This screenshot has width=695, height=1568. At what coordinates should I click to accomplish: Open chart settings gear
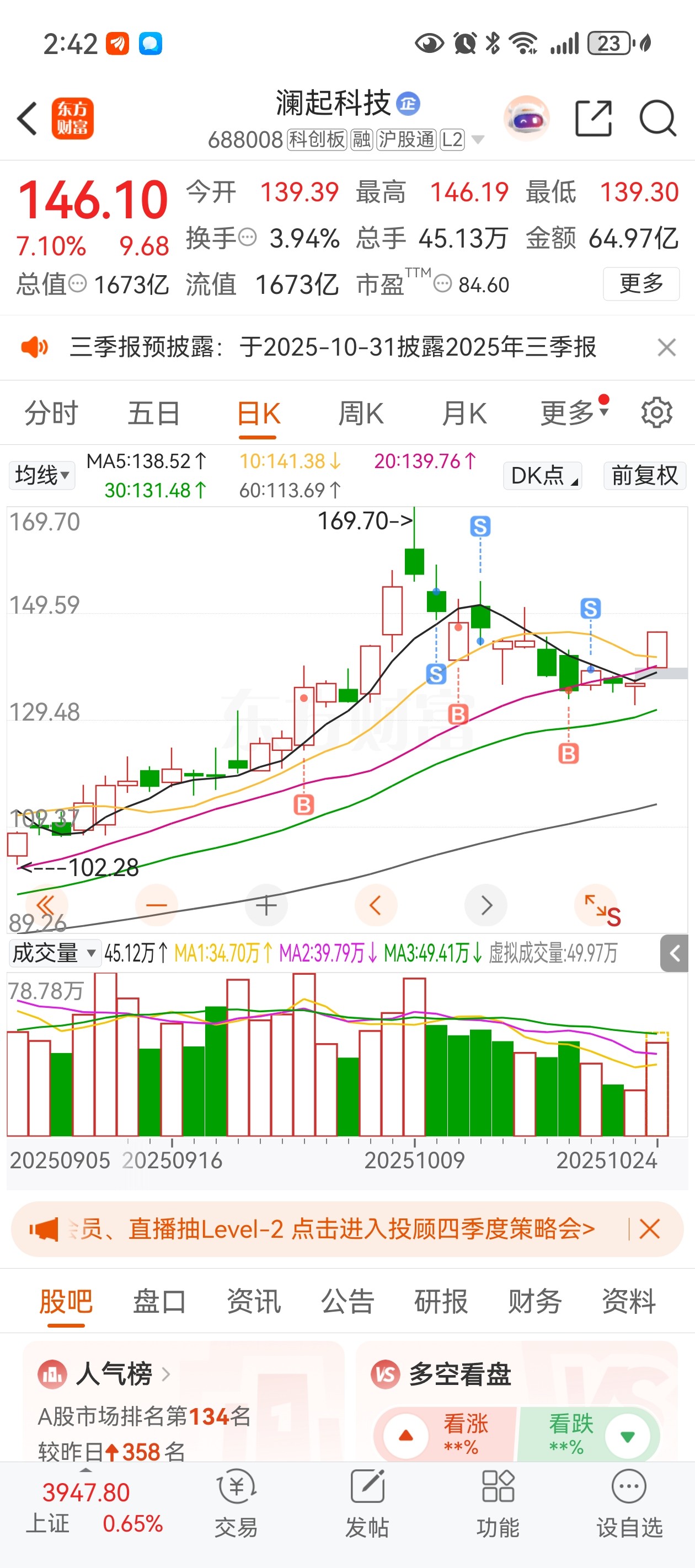[656, 414]
